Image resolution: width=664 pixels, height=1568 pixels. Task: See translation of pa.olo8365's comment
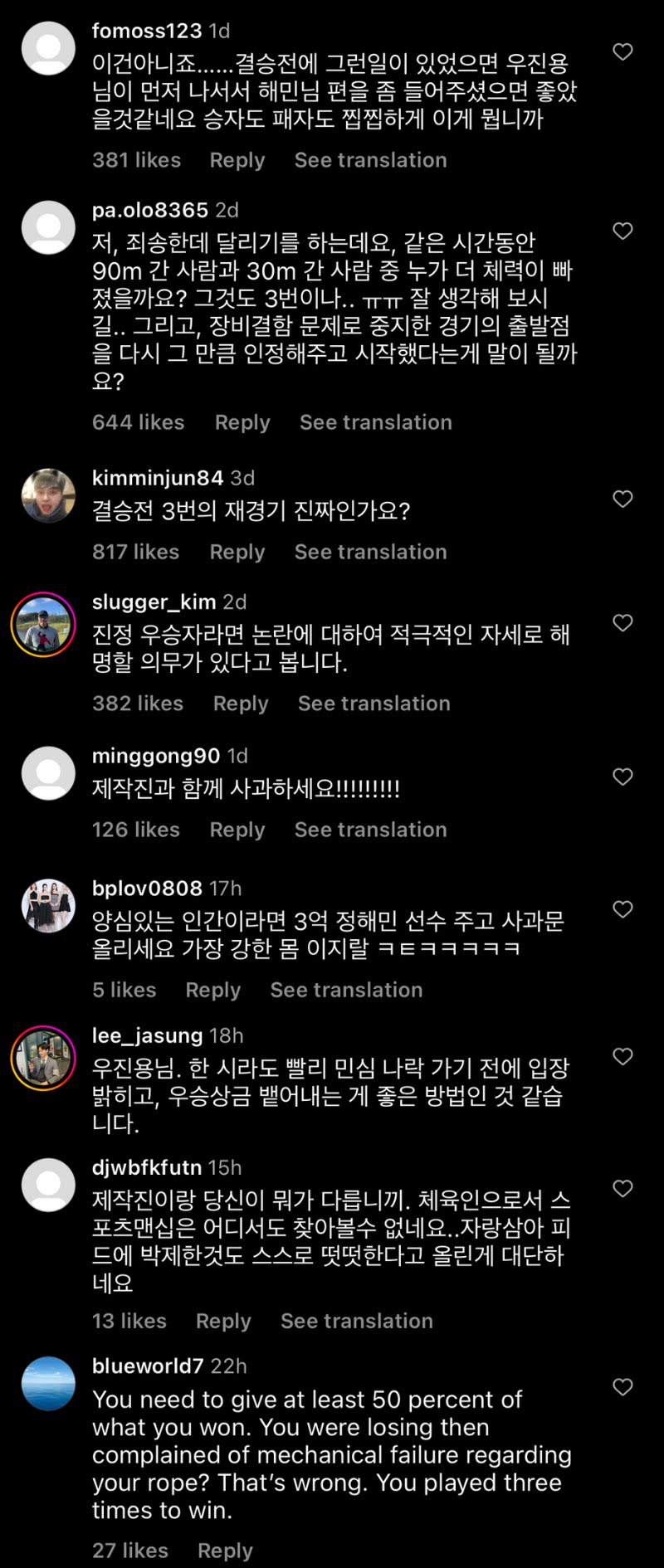[375, 422]
